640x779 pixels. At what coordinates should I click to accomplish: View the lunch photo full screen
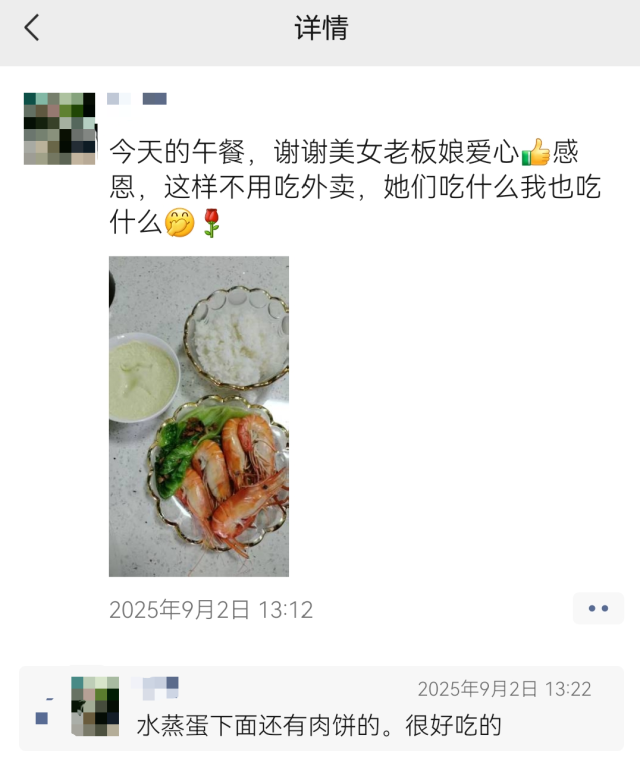[x=199, y=416]
